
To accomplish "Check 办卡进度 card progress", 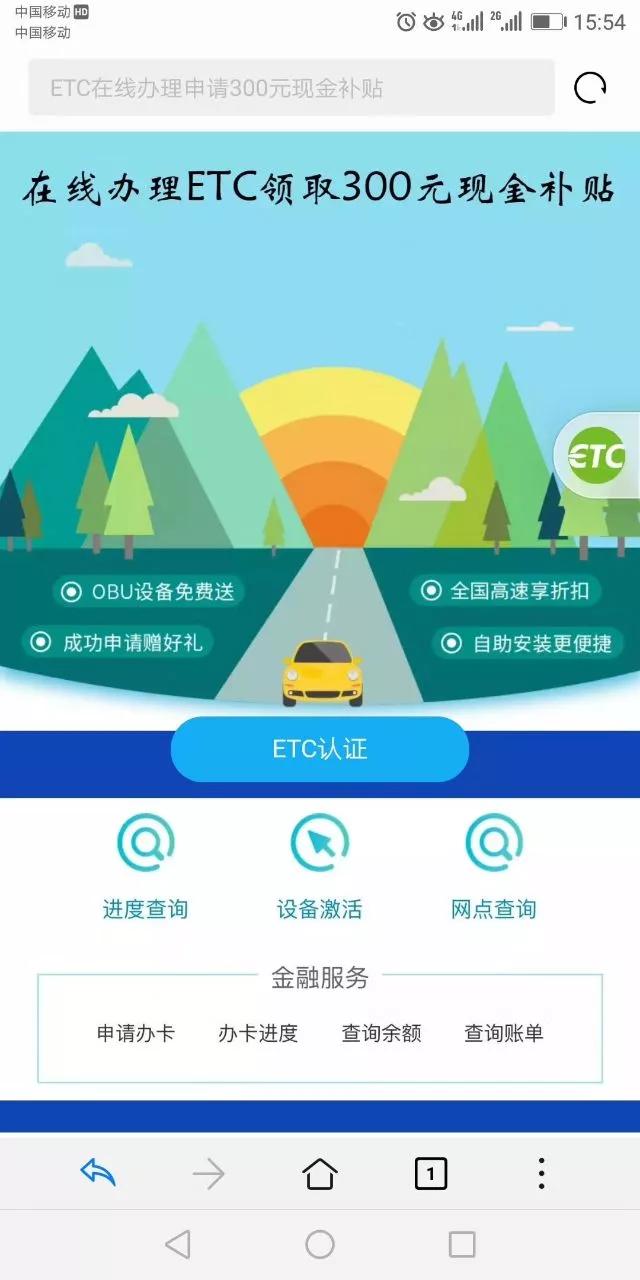I will click(x=258, y=1033).
